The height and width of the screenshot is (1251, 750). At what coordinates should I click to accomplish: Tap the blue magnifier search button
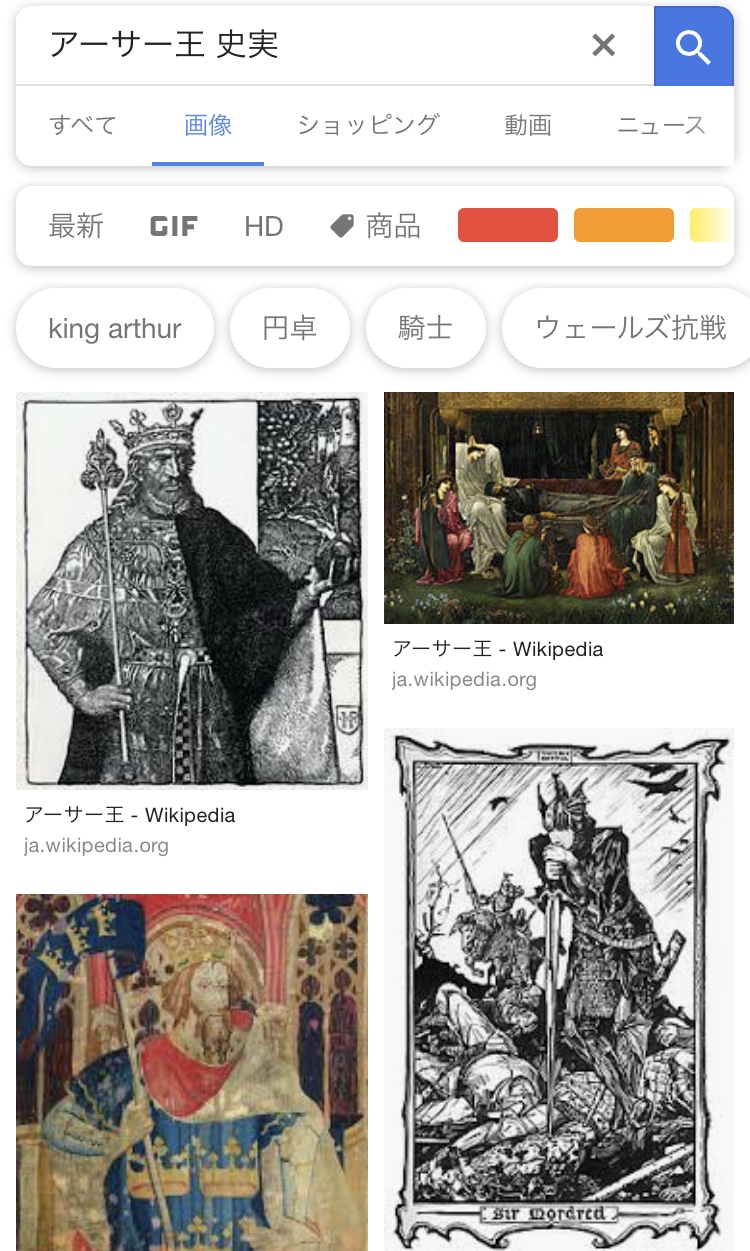(x=693, y=46)
